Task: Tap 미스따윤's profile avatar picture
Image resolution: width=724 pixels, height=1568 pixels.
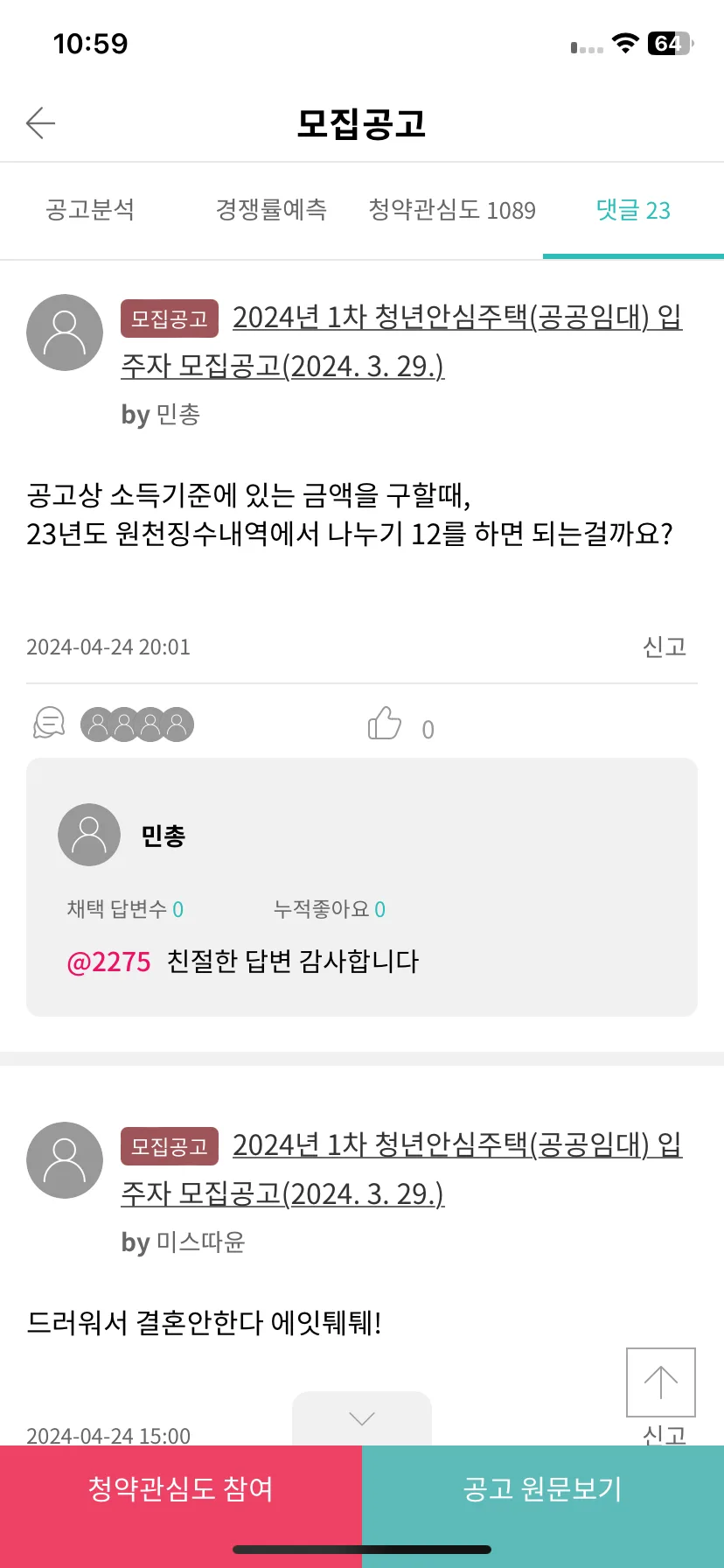Action: (x=64, y=1159)
